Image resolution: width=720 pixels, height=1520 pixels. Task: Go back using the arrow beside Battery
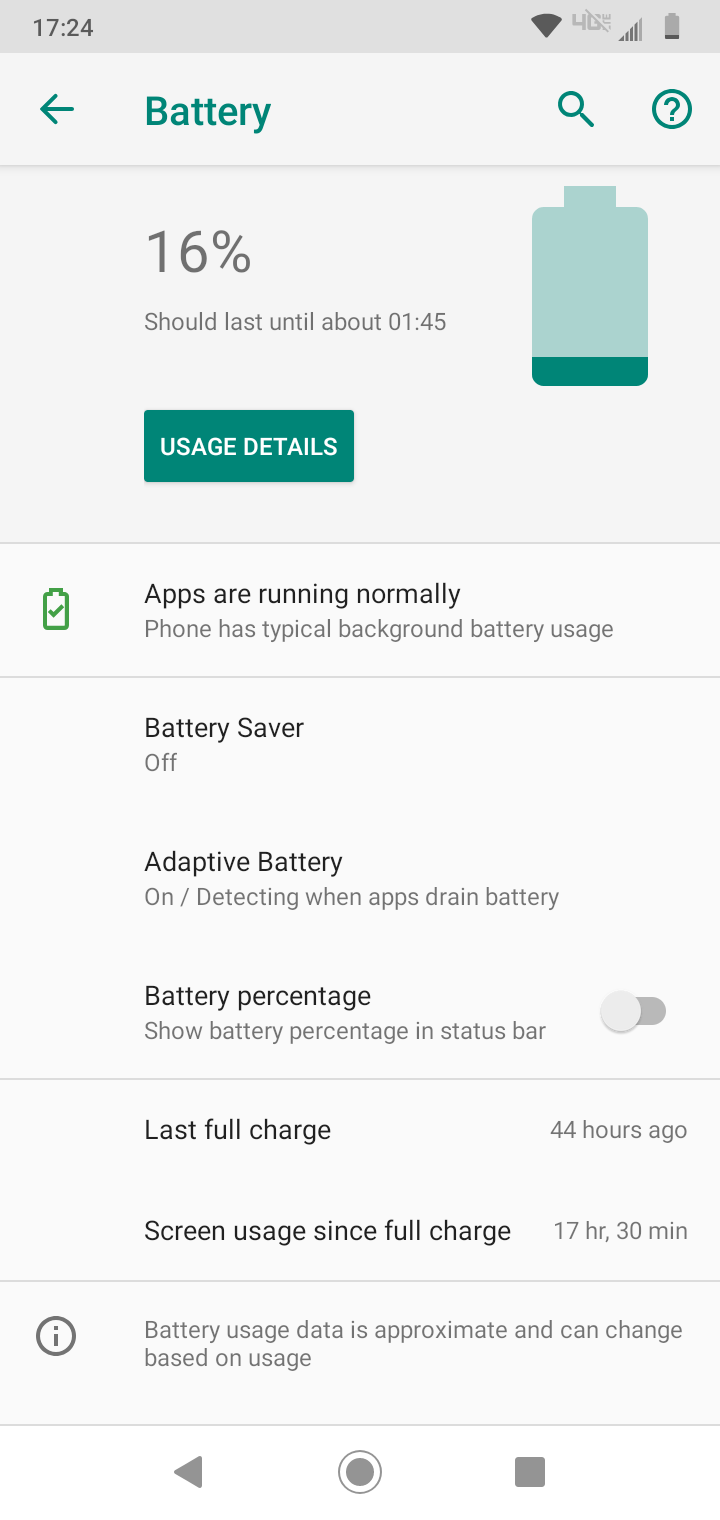(x=57, y=110)
